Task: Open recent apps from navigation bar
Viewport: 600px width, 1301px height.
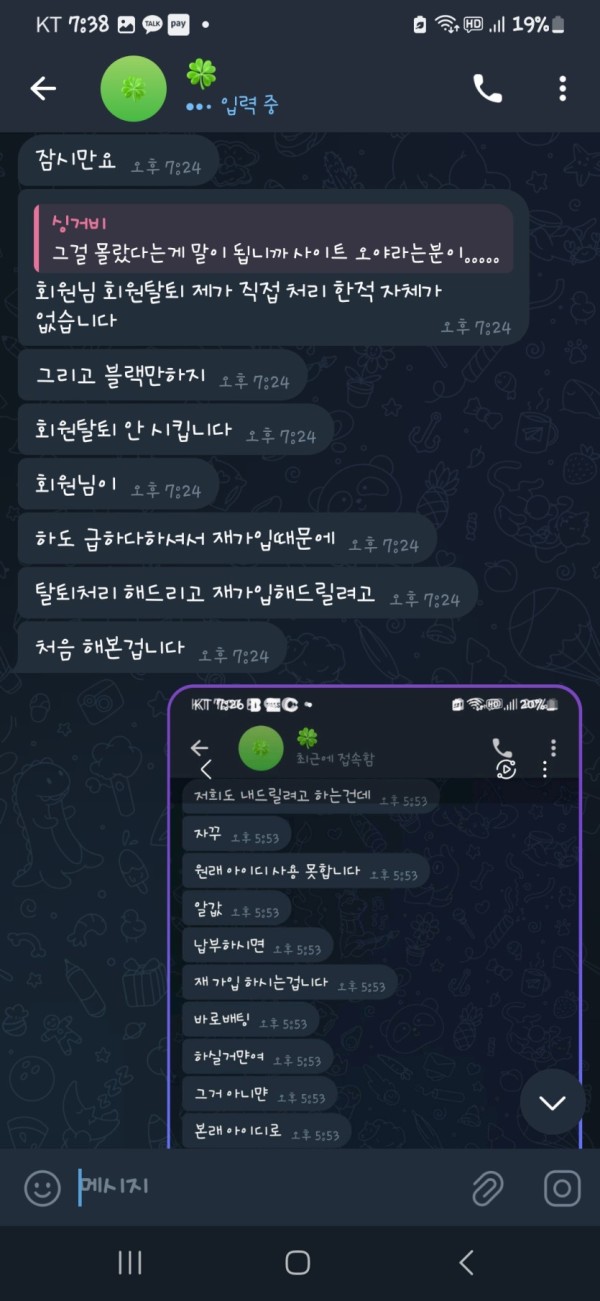Action: [130, 1262]
